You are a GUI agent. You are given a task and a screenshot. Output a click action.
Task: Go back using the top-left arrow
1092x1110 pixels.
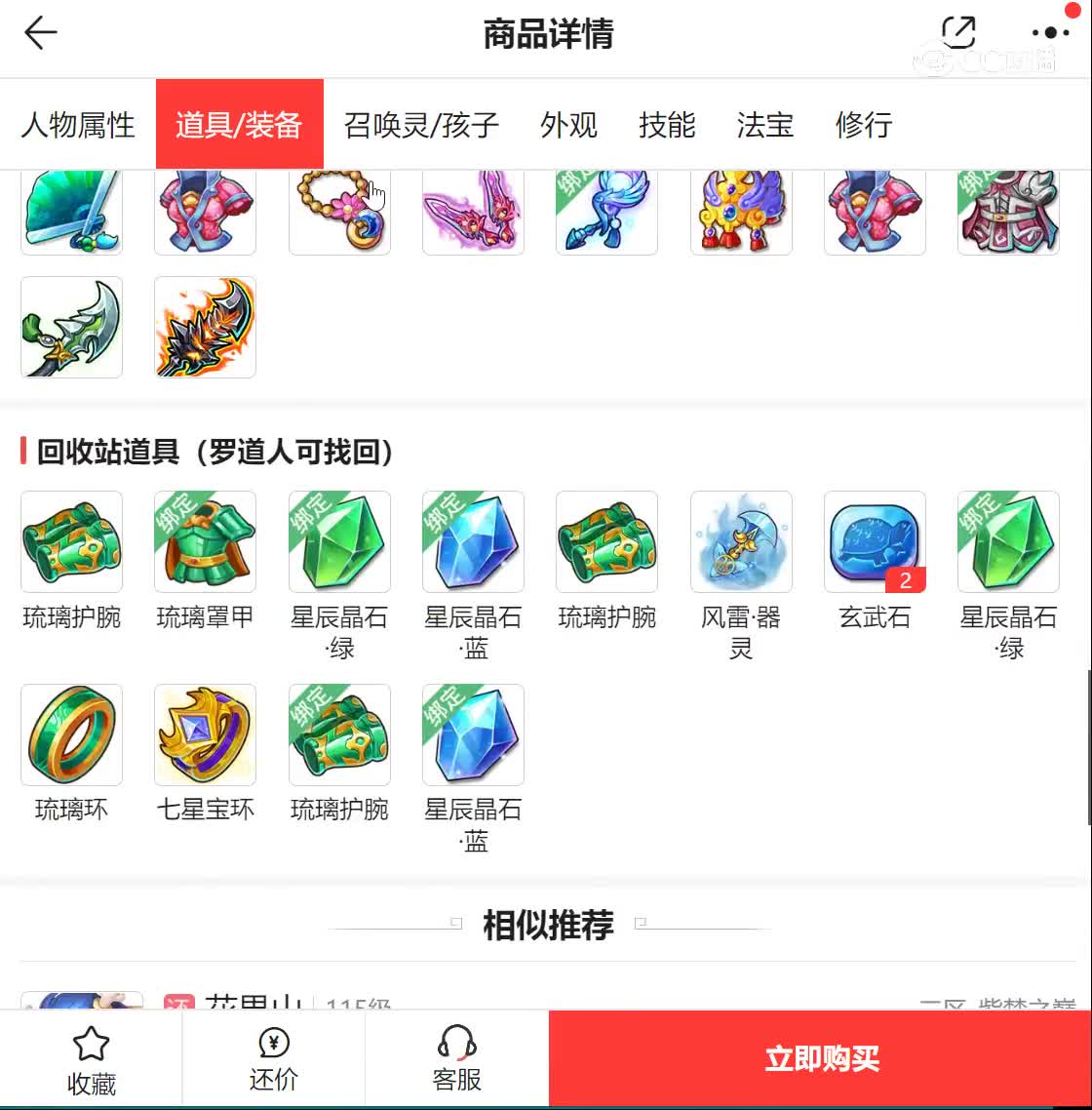(41, 34)
